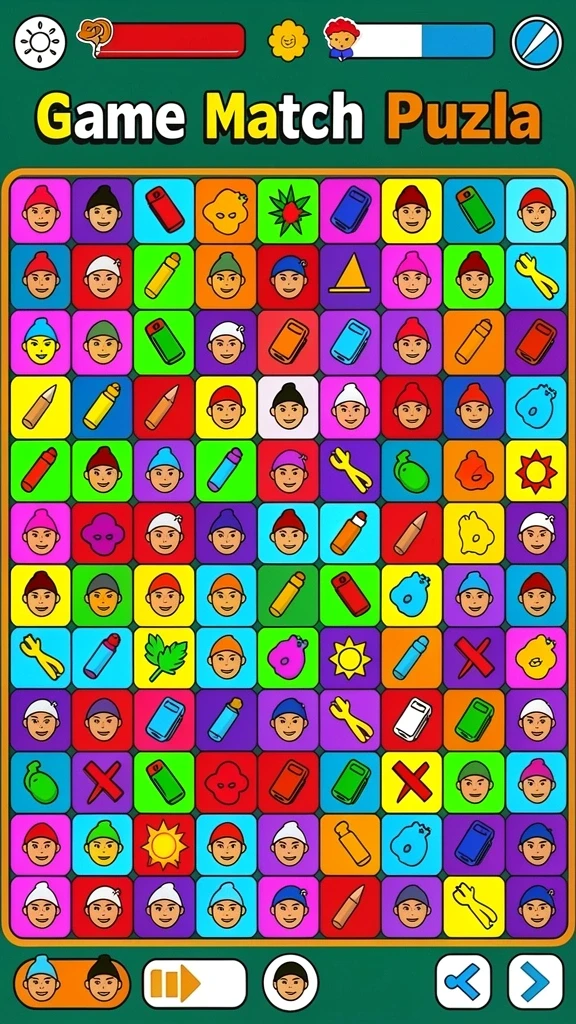
Task: Tap the black-haired face on the white tile
Action: click(288, 406)
